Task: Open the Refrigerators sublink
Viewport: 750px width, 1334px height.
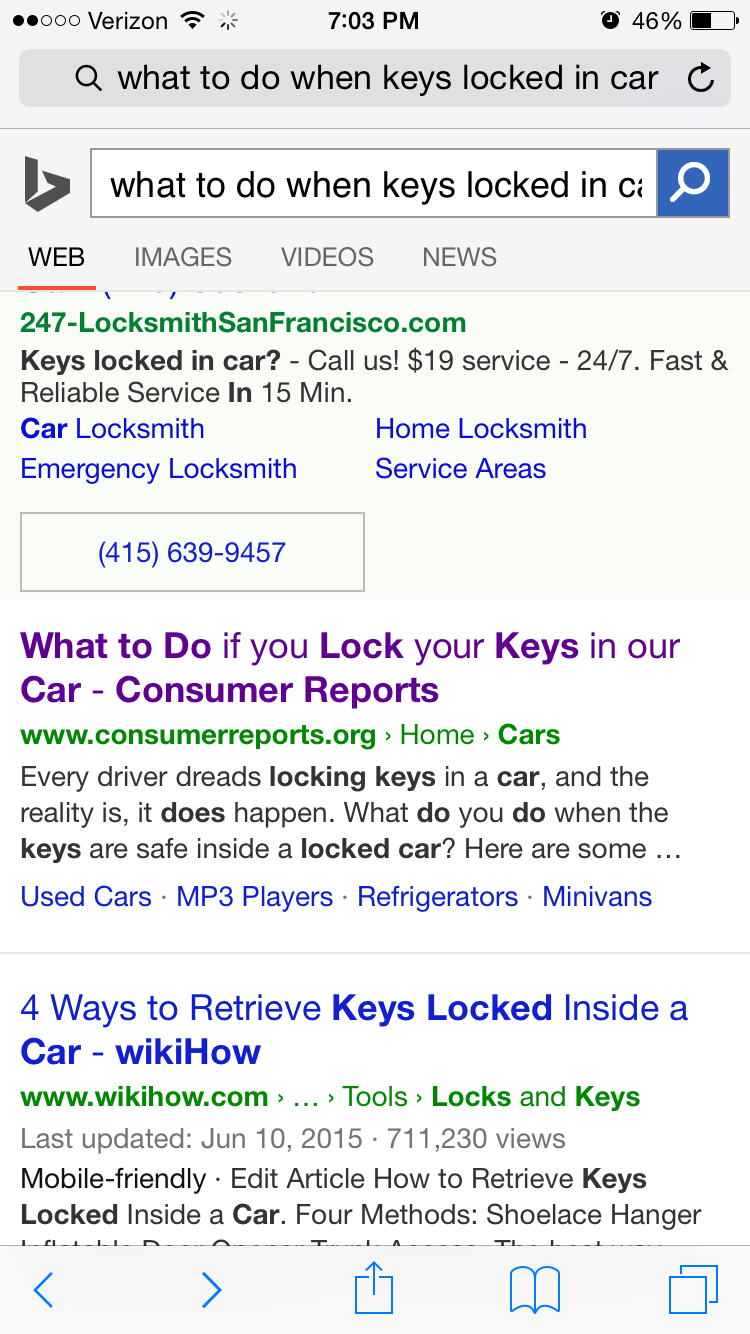Action: pyautogui.click(x=437, y=897)
